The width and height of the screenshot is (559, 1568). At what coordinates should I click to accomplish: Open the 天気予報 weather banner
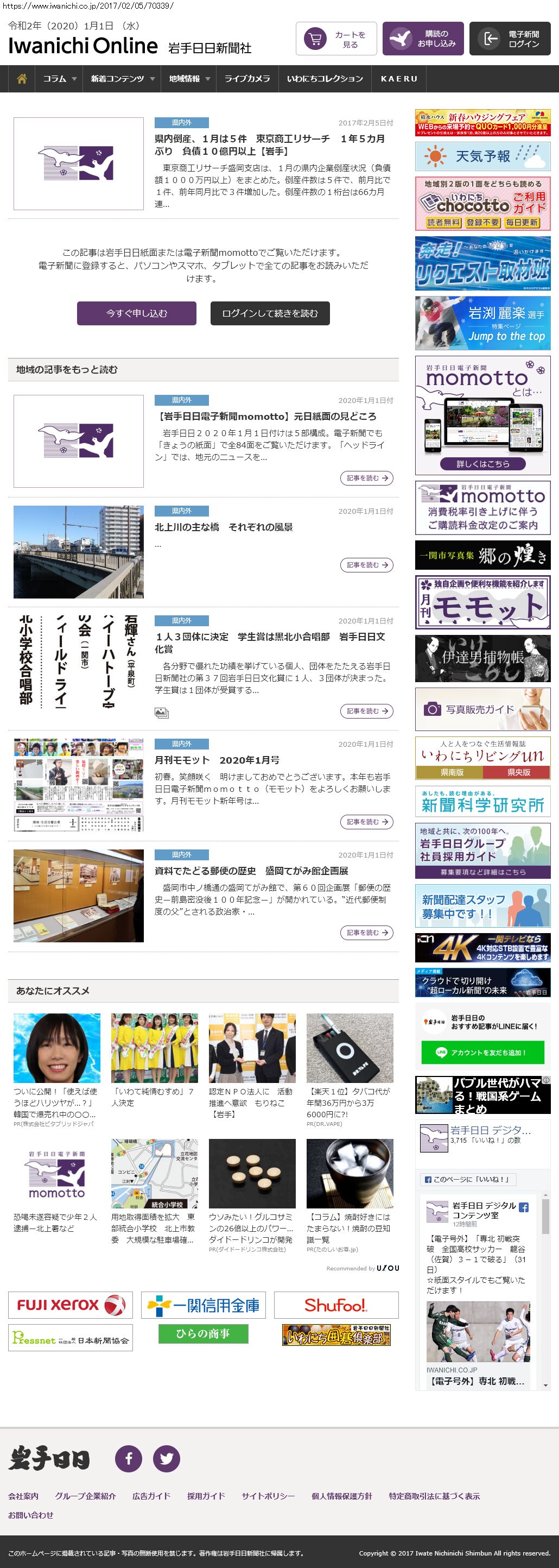[482, 156]
